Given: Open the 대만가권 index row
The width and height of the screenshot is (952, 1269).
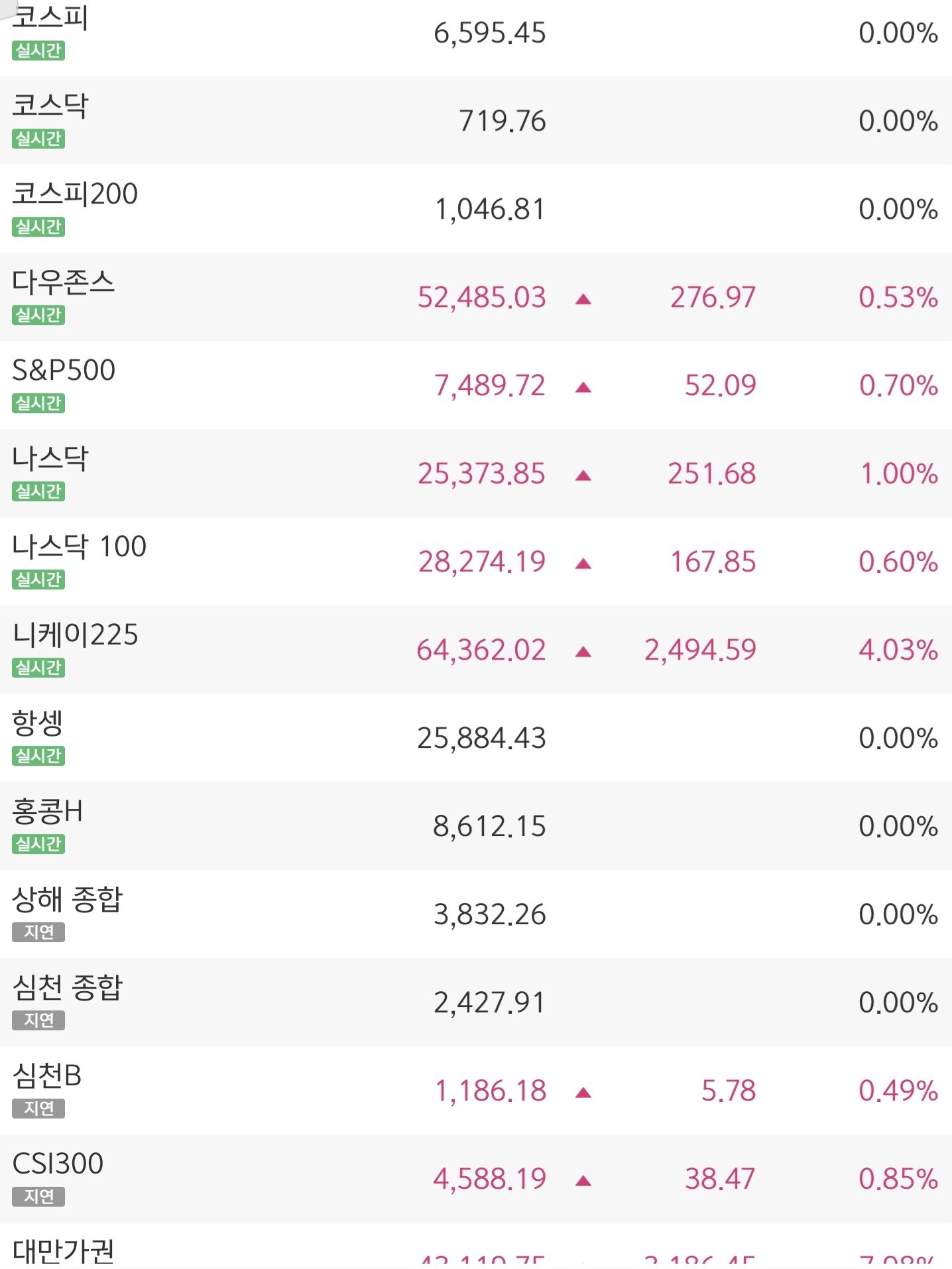Looking at the screenshot, I should point(476,1246).
